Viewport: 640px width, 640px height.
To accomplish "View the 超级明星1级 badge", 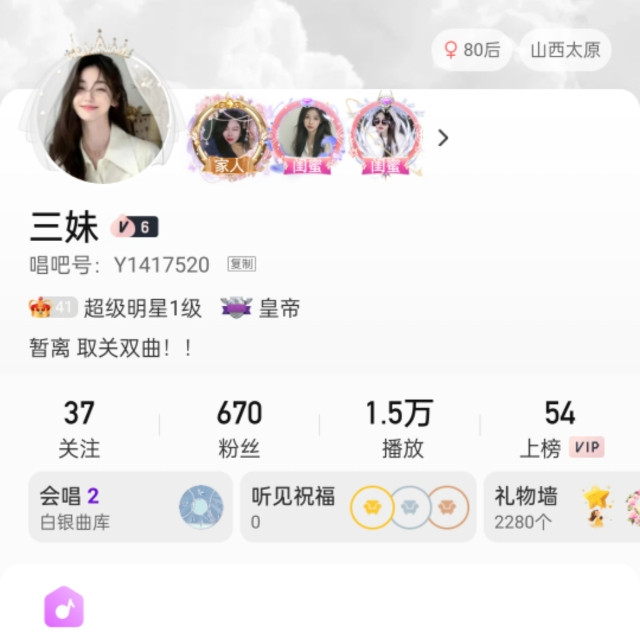I will point(116,309).
